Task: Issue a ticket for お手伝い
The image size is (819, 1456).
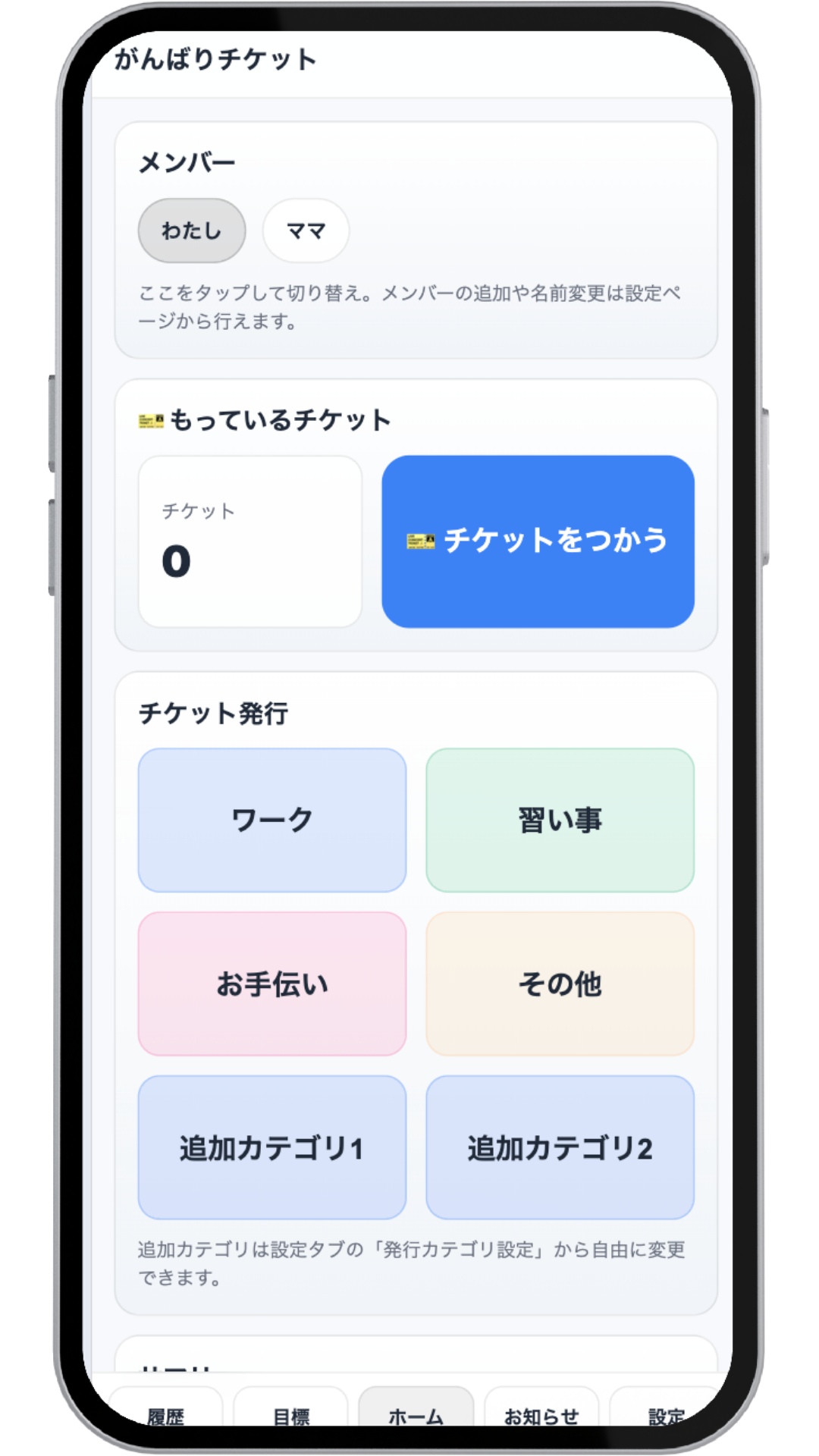Action: point(271,984)
